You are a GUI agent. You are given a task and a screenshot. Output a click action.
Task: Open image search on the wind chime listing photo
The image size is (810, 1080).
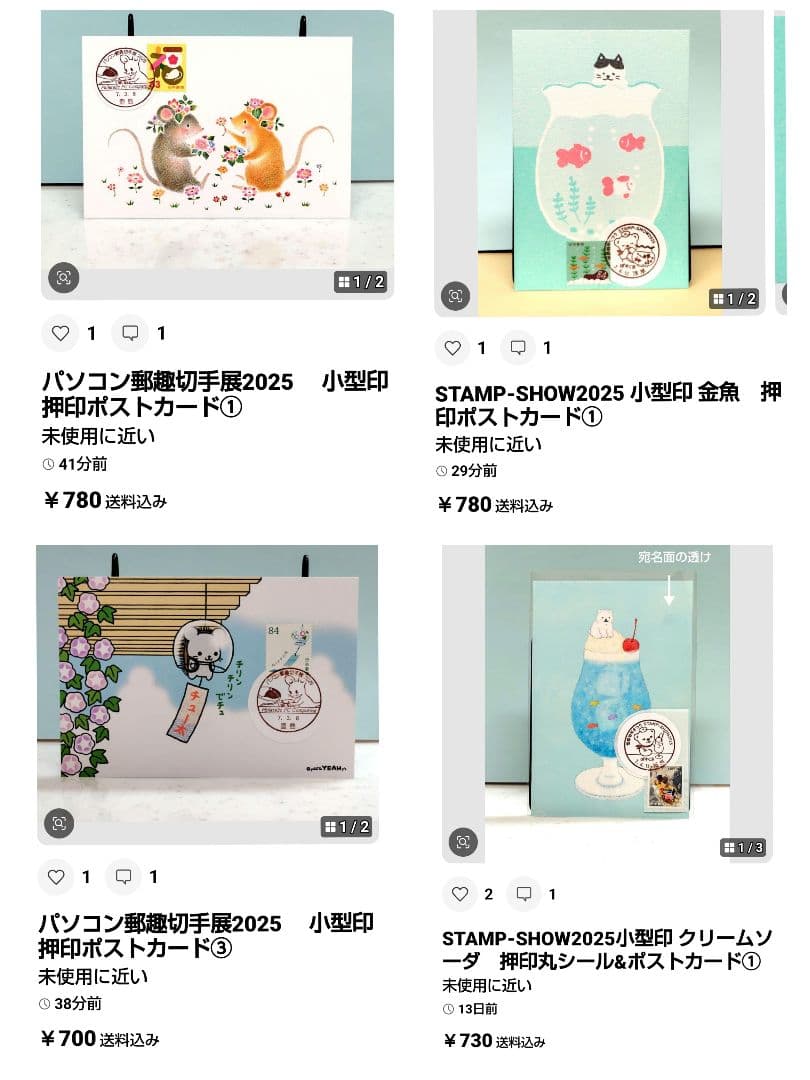[60, 825]
